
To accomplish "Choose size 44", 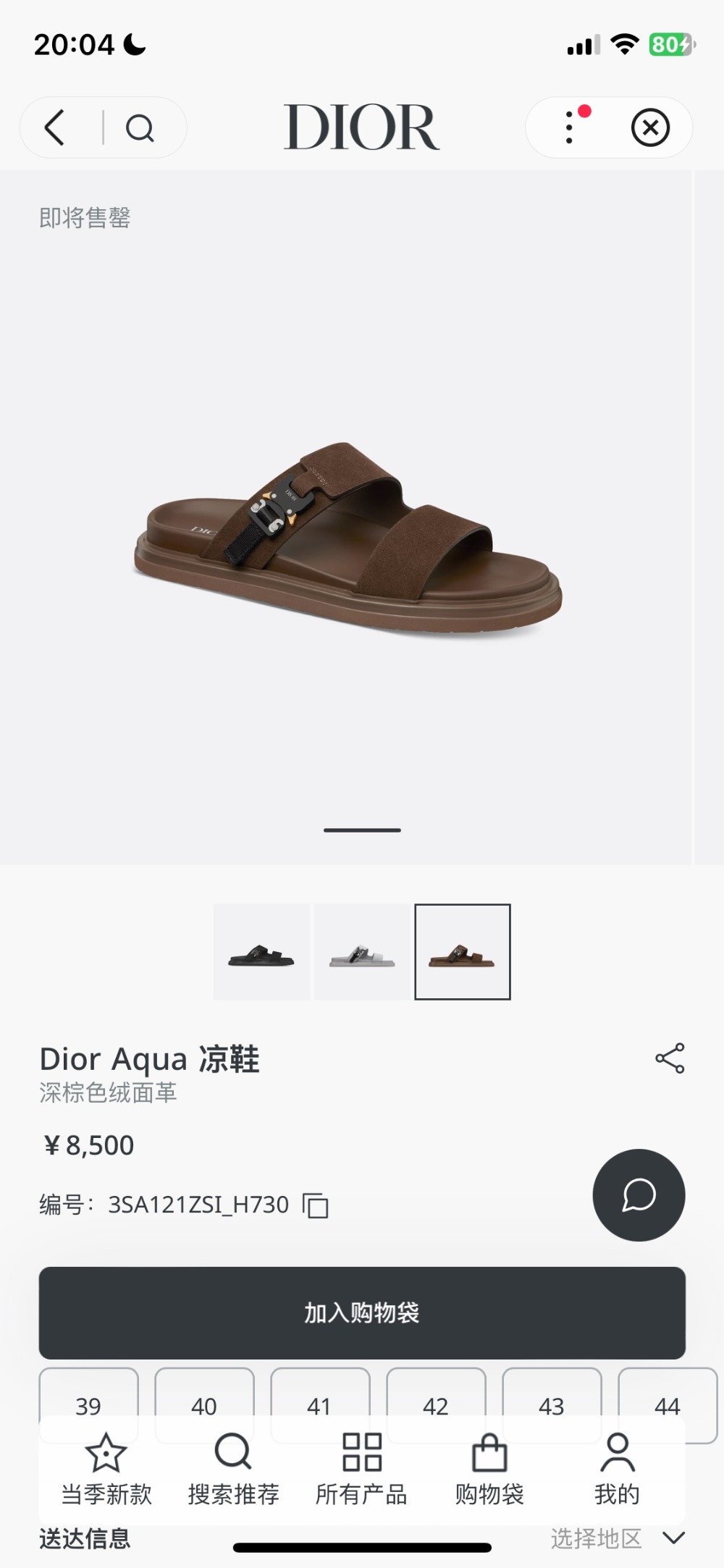I will tap(668, 1405).
